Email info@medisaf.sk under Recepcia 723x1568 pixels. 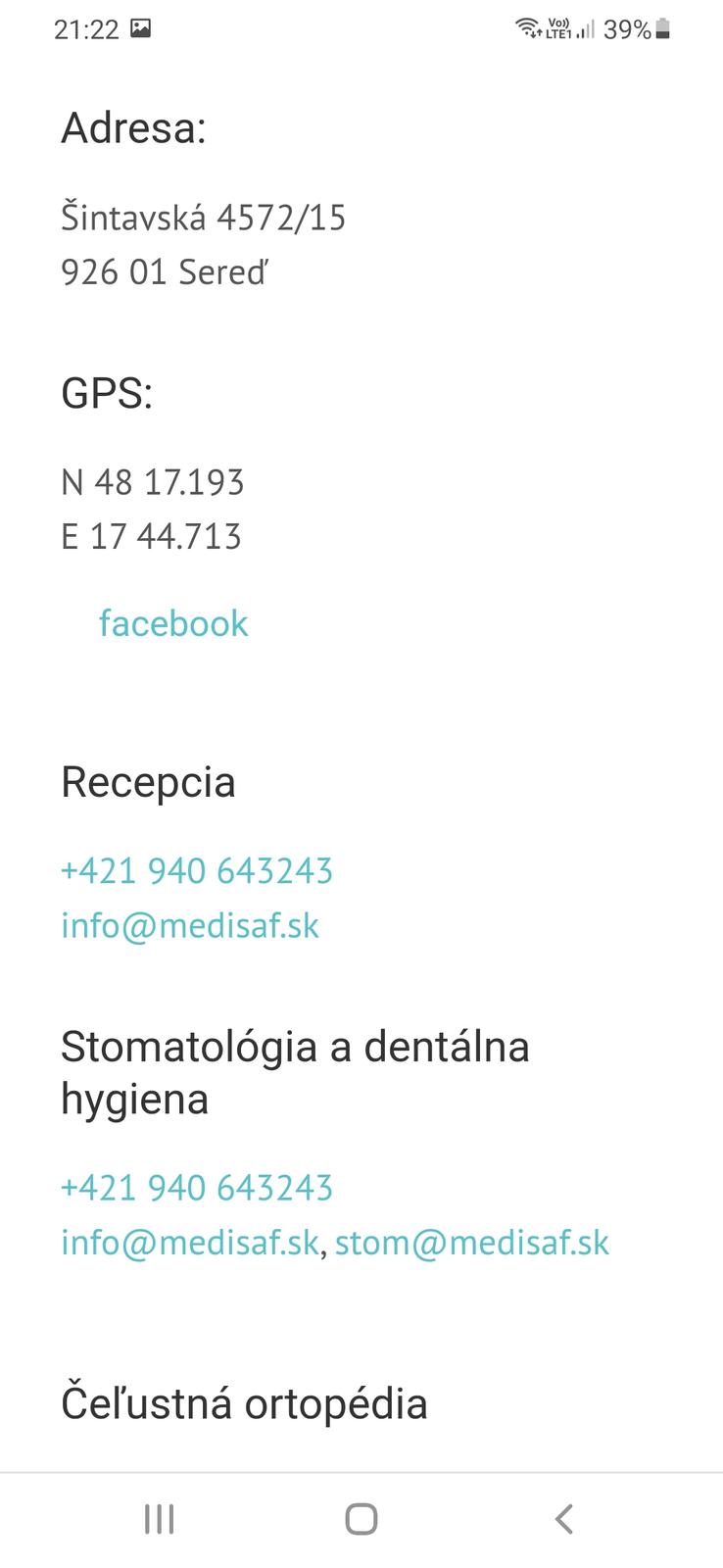pyautogui.click(x=190, y=926)
